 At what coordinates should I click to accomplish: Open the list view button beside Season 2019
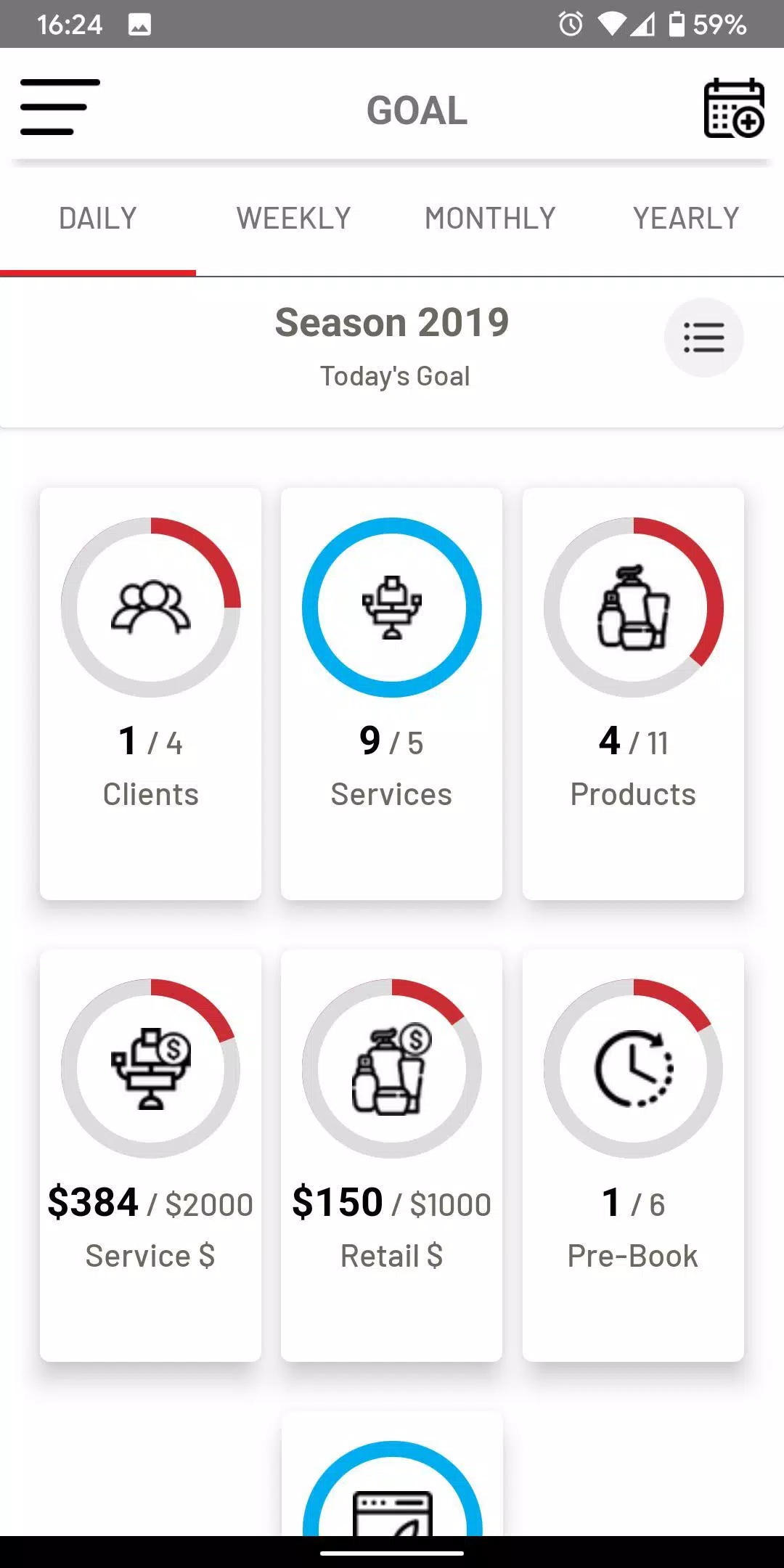pyautogui.click(x=703, y=338)
